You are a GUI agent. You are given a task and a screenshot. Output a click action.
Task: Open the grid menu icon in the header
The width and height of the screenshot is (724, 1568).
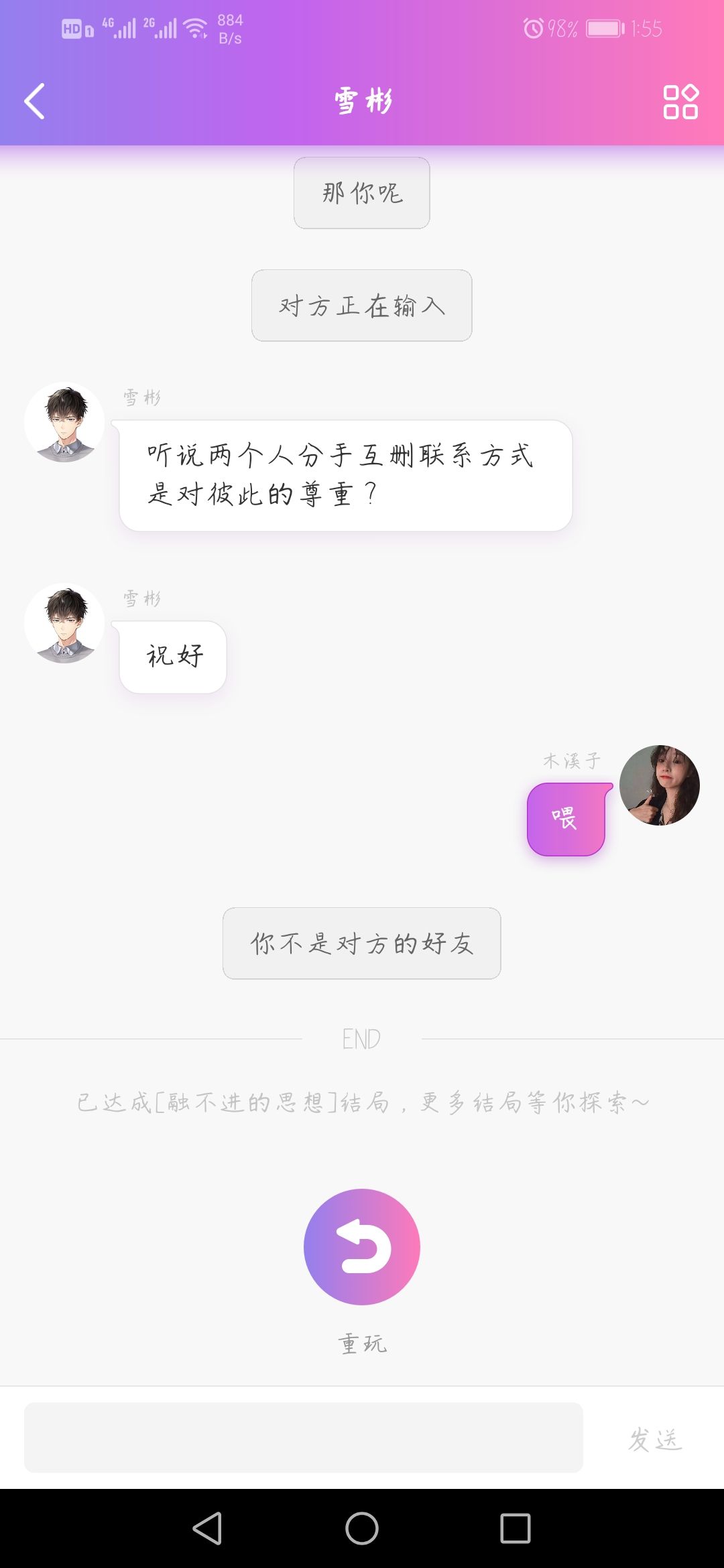680,102
